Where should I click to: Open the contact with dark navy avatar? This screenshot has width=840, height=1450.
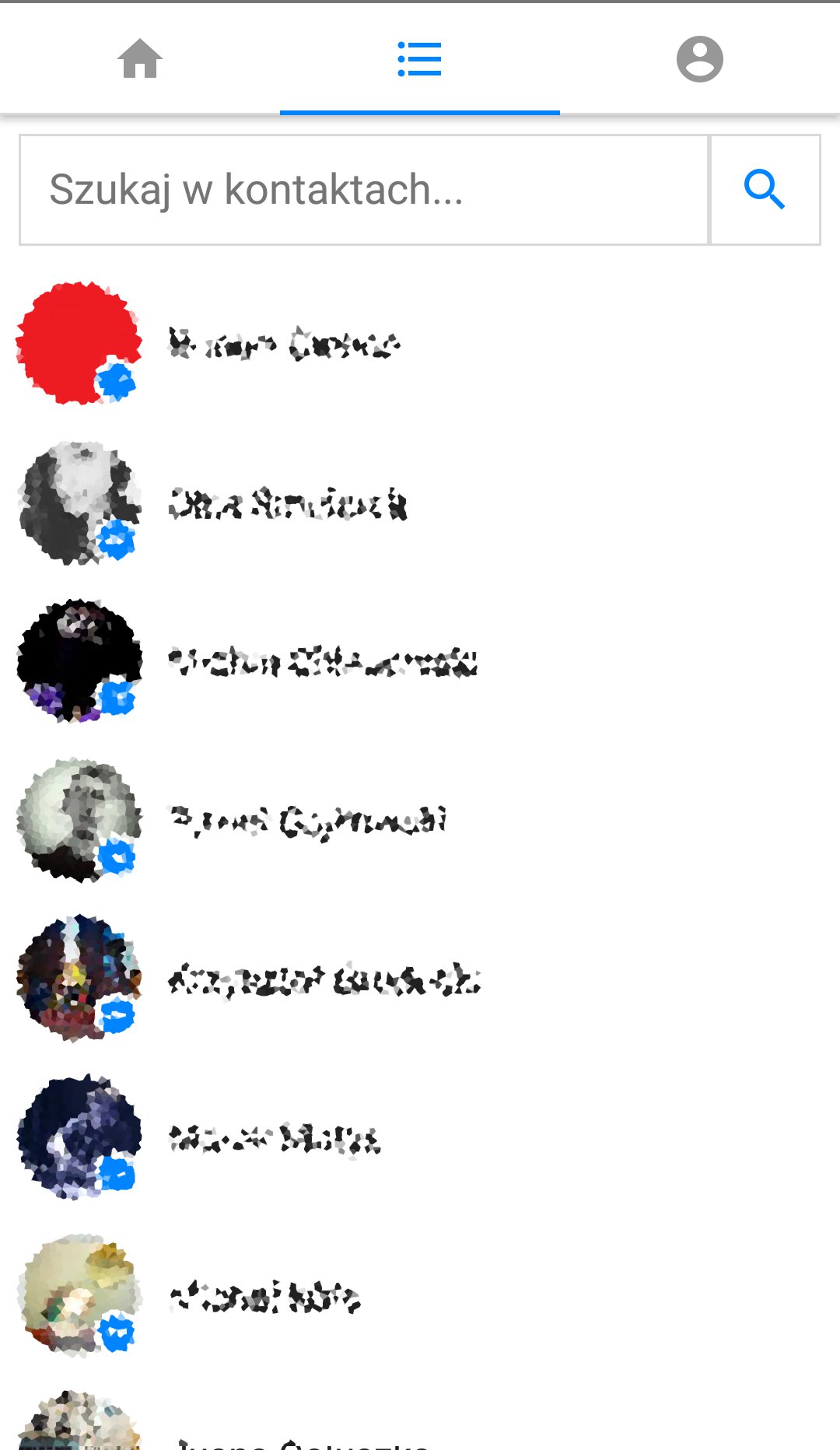pyautogui.click(x=275, y=1139)
